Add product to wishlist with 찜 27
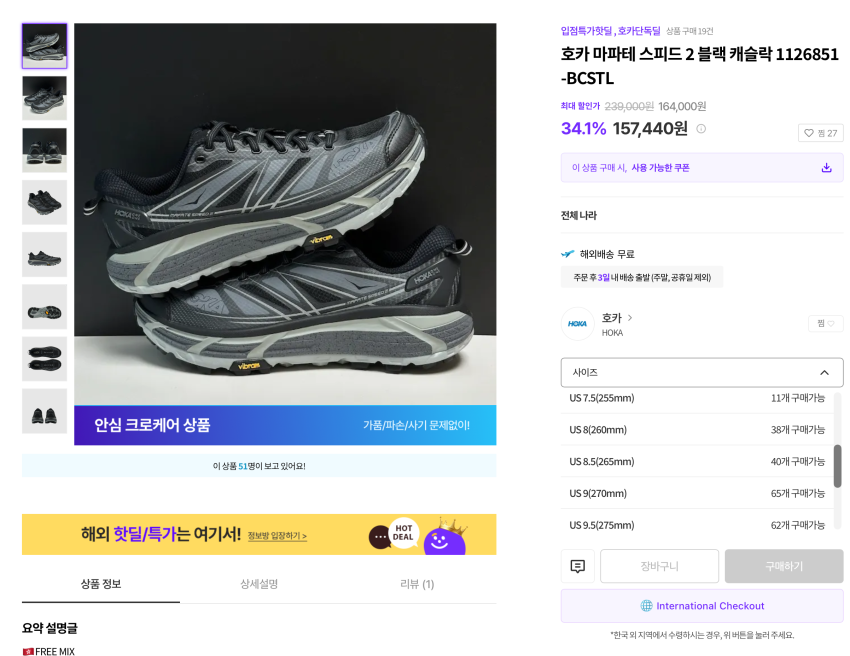The image size is (850, 656). (820, 133)
